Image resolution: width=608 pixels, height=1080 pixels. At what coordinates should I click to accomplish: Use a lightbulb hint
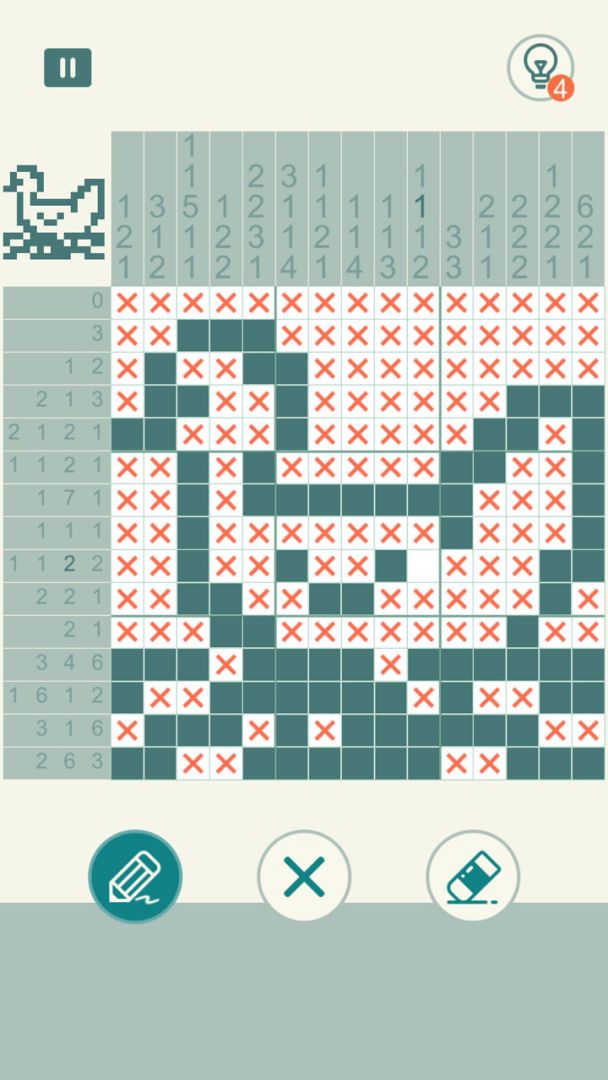click(x=540, y=67)
